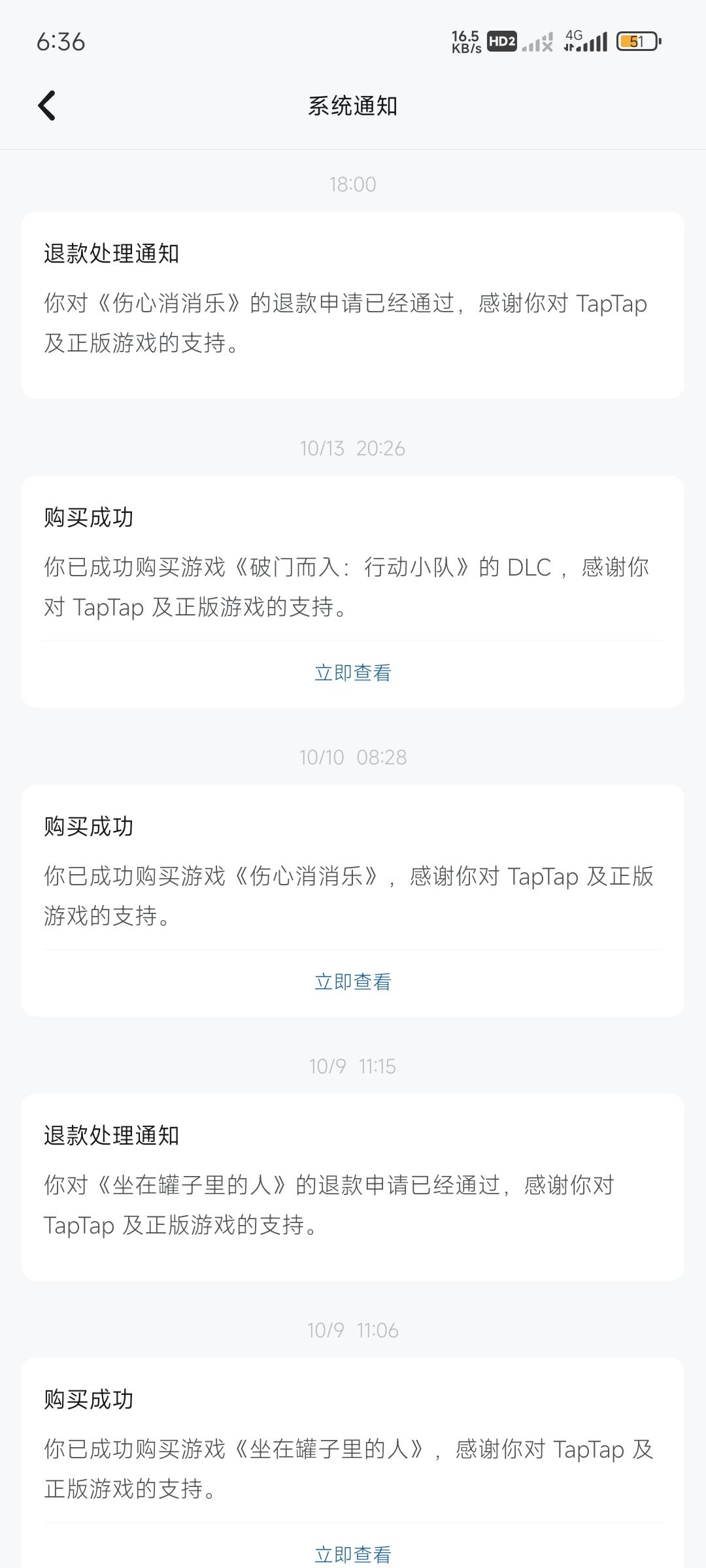Open the 伤心消消乐 refund notification card
This screenshot has width=706, height=1568.
352,304
